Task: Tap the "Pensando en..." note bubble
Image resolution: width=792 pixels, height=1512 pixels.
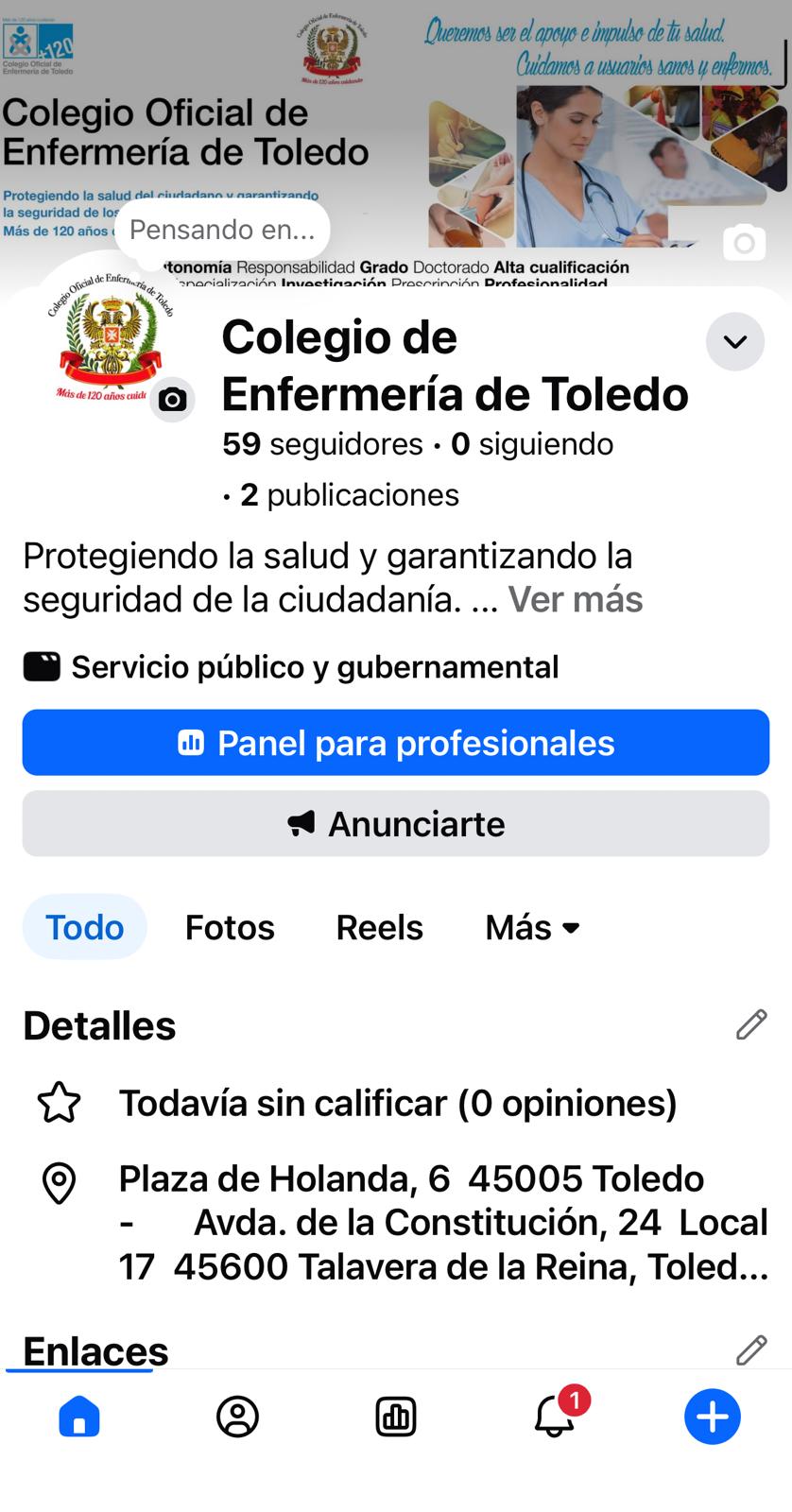Action: point(222,230)
